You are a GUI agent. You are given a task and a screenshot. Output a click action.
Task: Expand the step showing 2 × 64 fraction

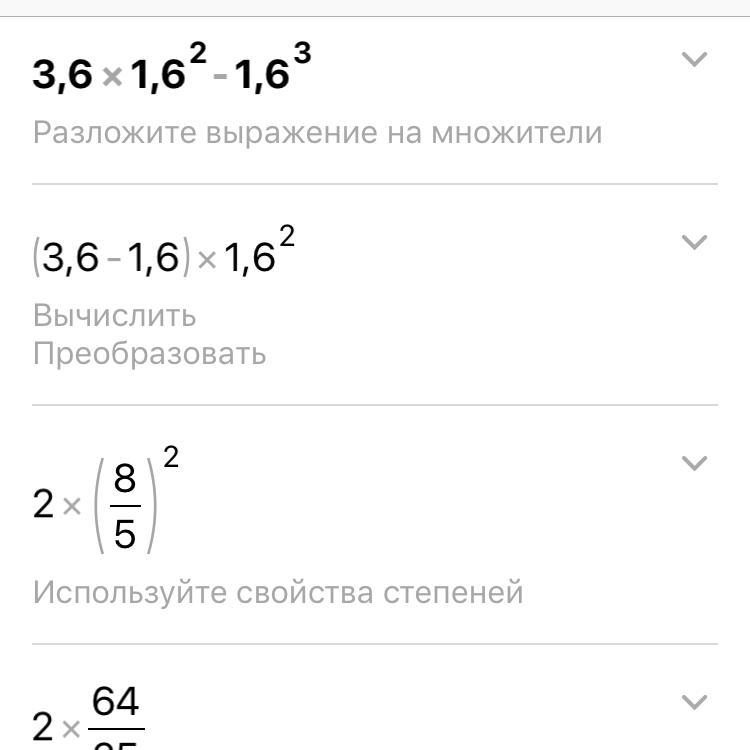pos(693,701)
